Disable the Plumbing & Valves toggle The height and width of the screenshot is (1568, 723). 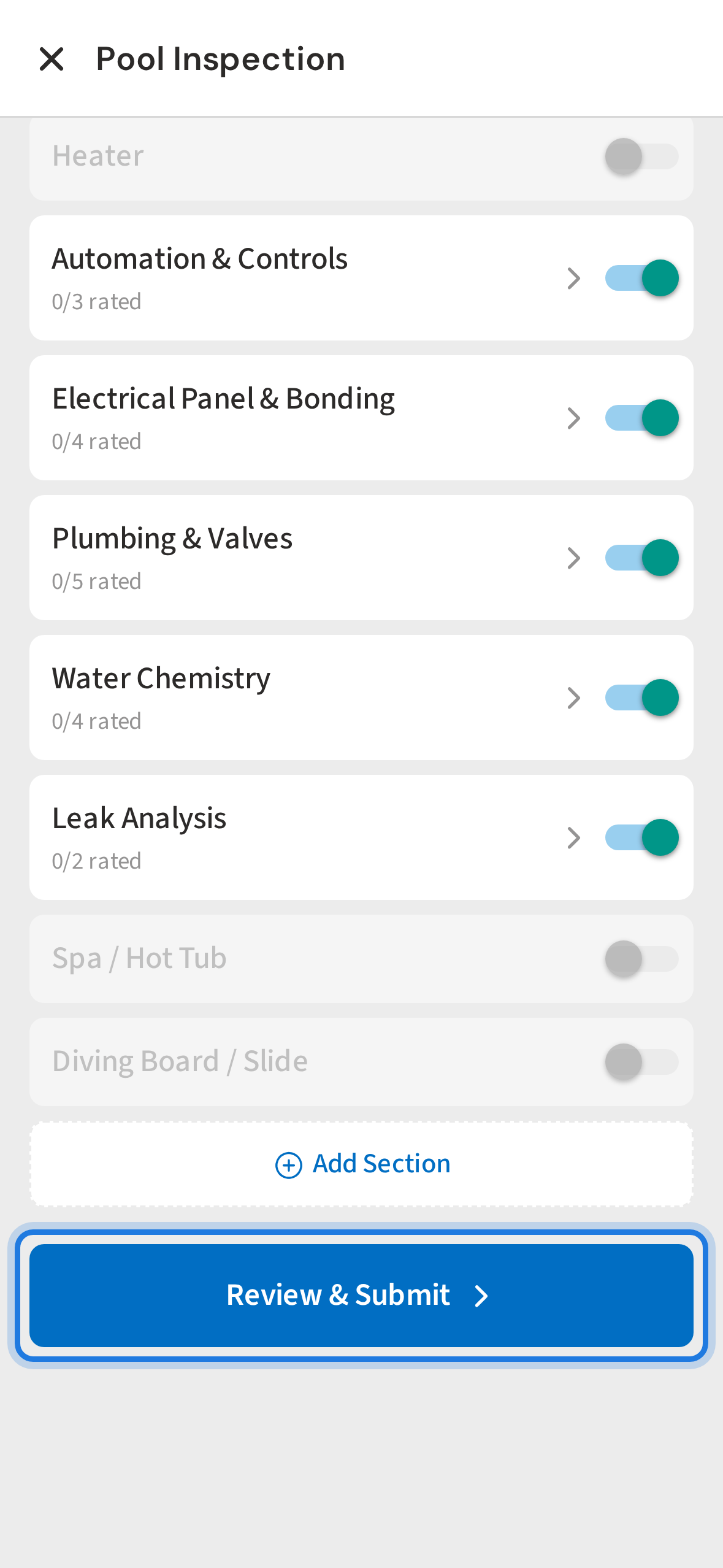pos(640,557)
